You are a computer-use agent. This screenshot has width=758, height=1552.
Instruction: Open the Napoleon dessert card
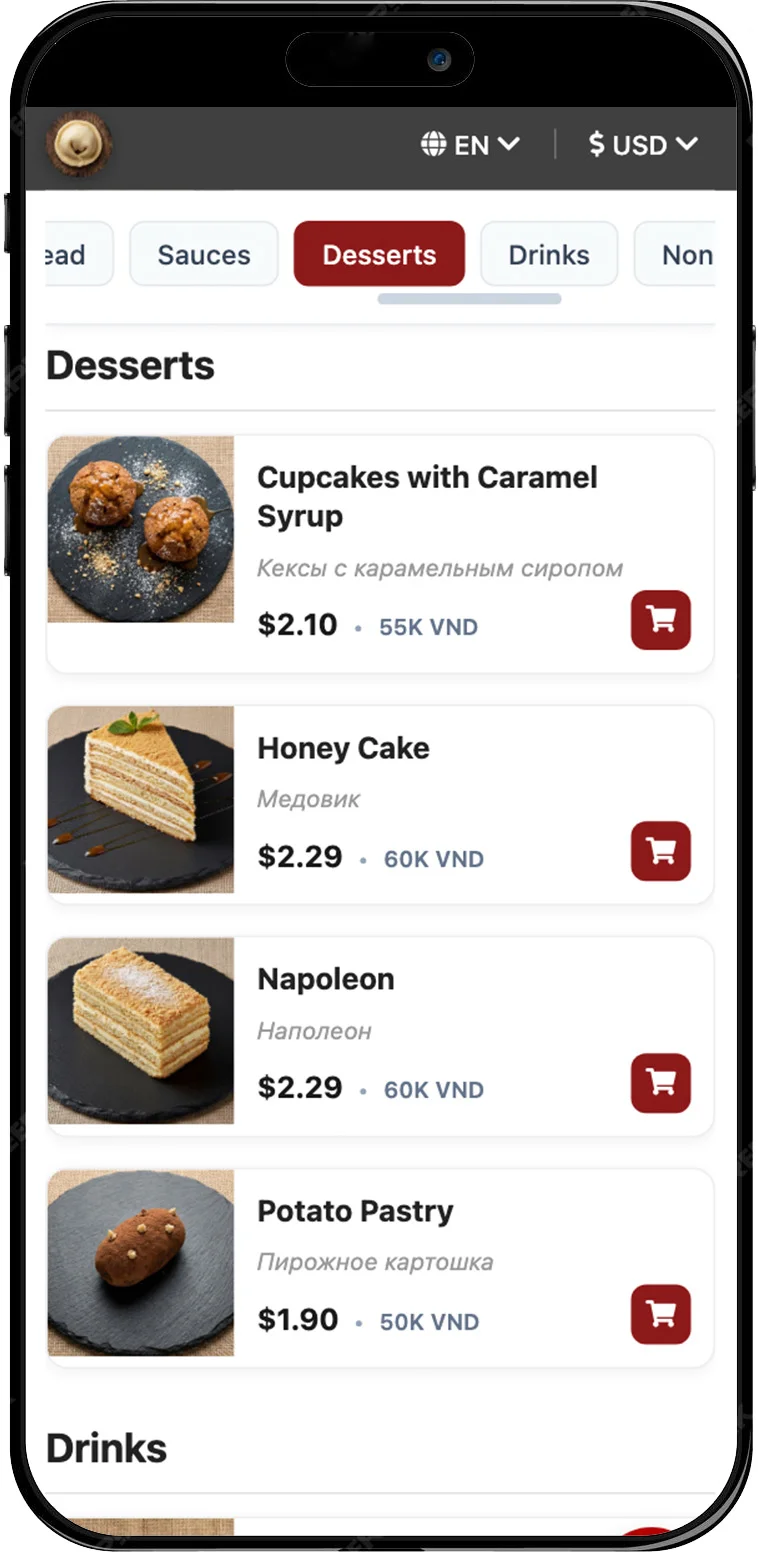point(326,979)
